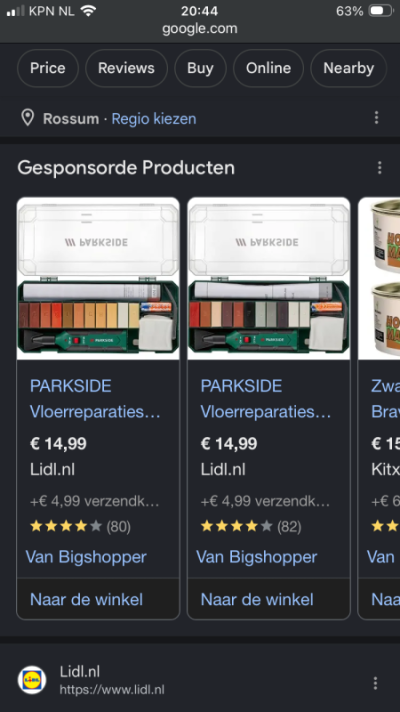Screen dimensions: 400x712
Task: Open the options menu beside Gesponsorde Producten
Action: (x=380, y=168)
